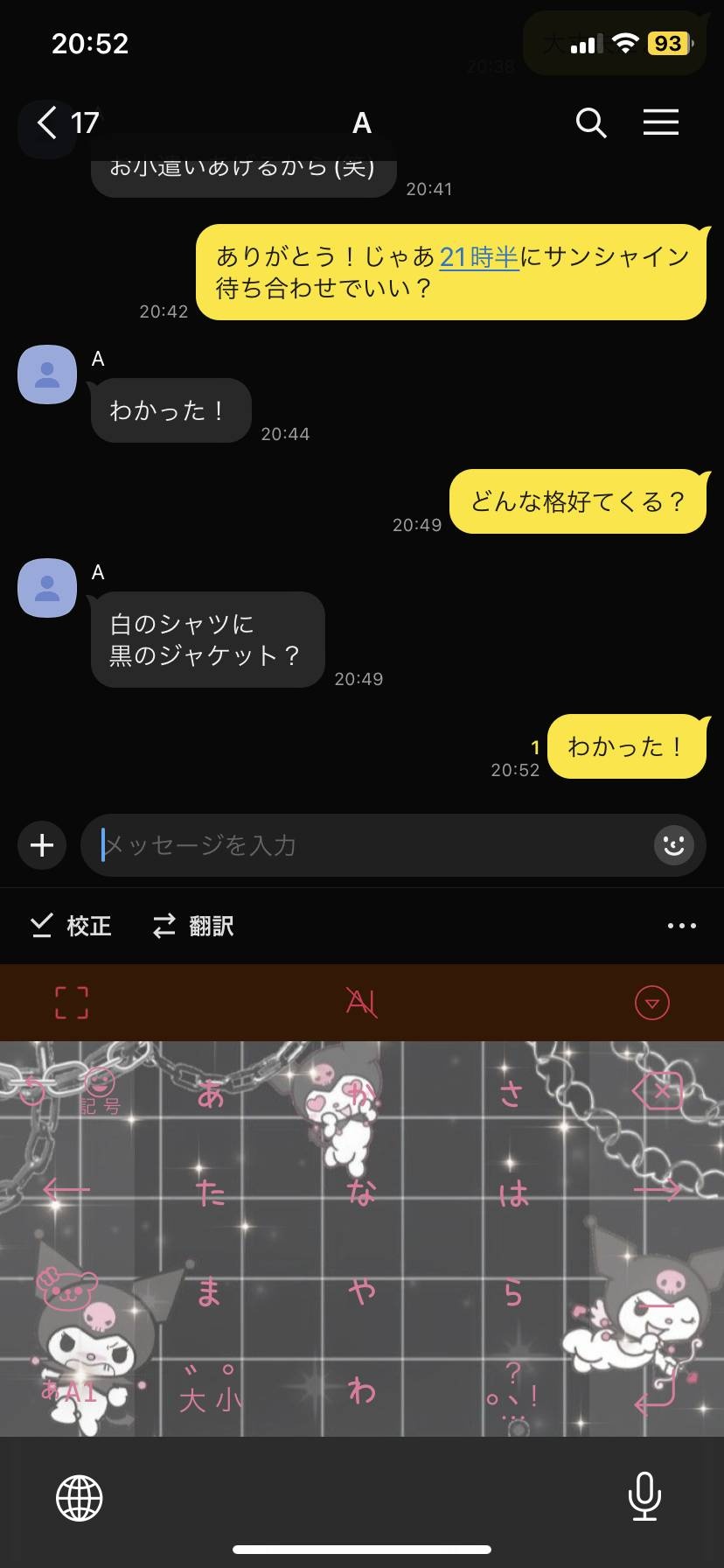Tap the 校正 proofreading button
724x1568 pixels.
point(72,926)
